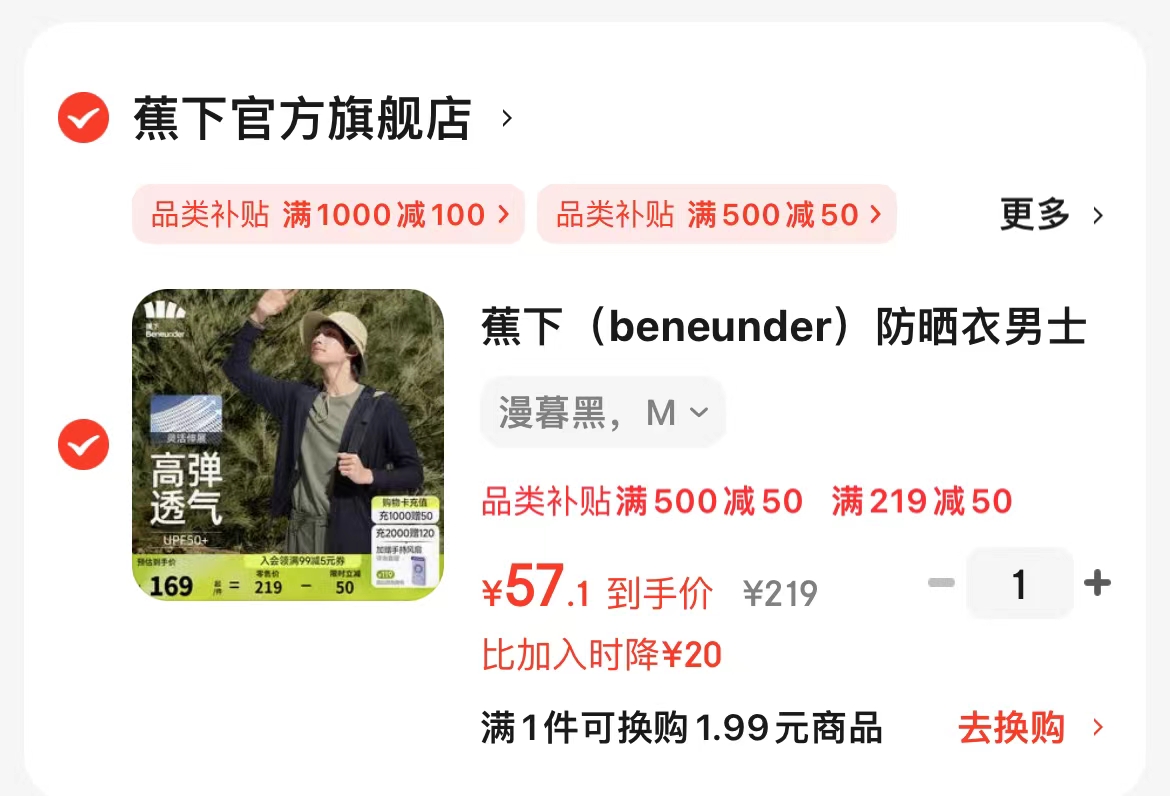The width and height of the screenshot is (1170, 796).
Task: Open the 蕉下（beneunder）防晒衣男士 product title
Action: pos(783,328)
